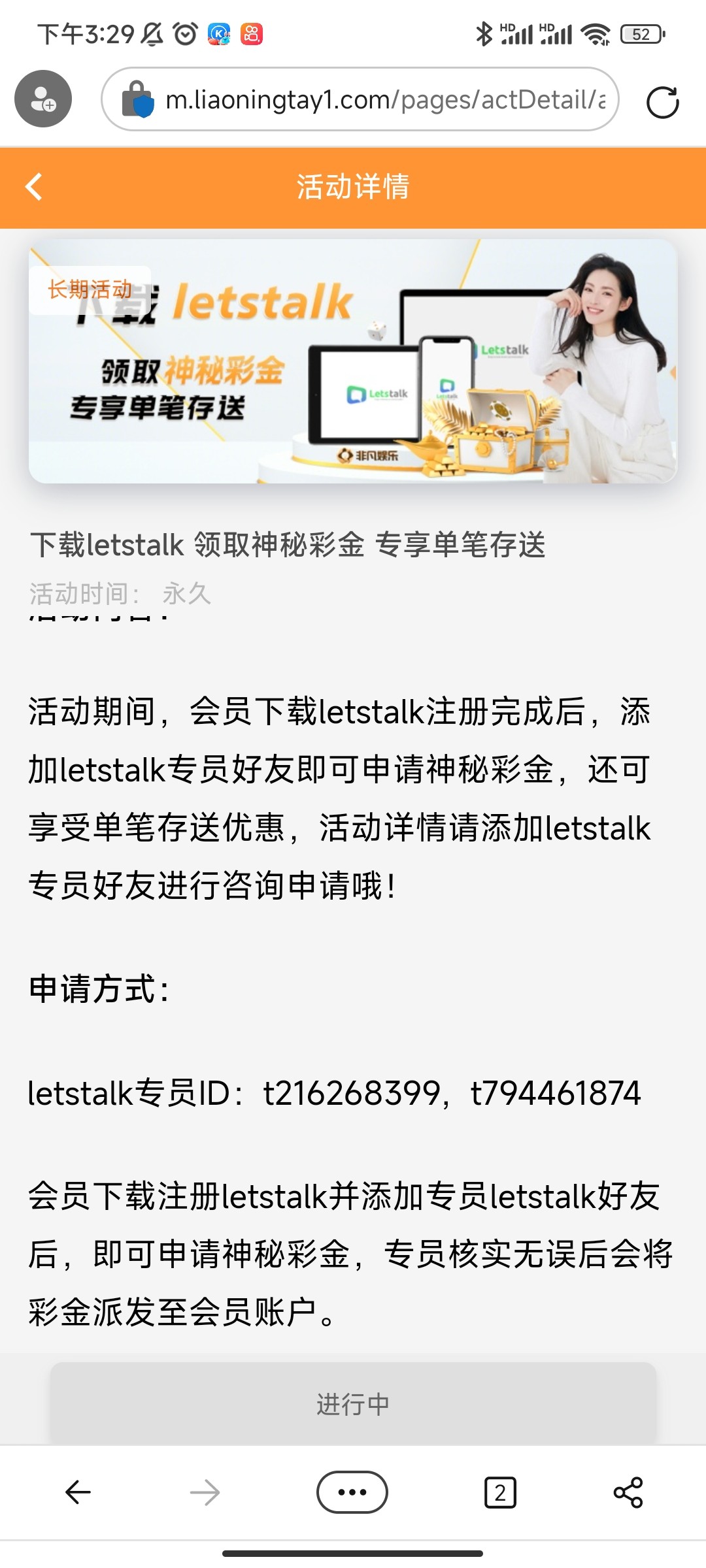
Task: Navigate back using browser back arrow
Action: pos(78,1492)
